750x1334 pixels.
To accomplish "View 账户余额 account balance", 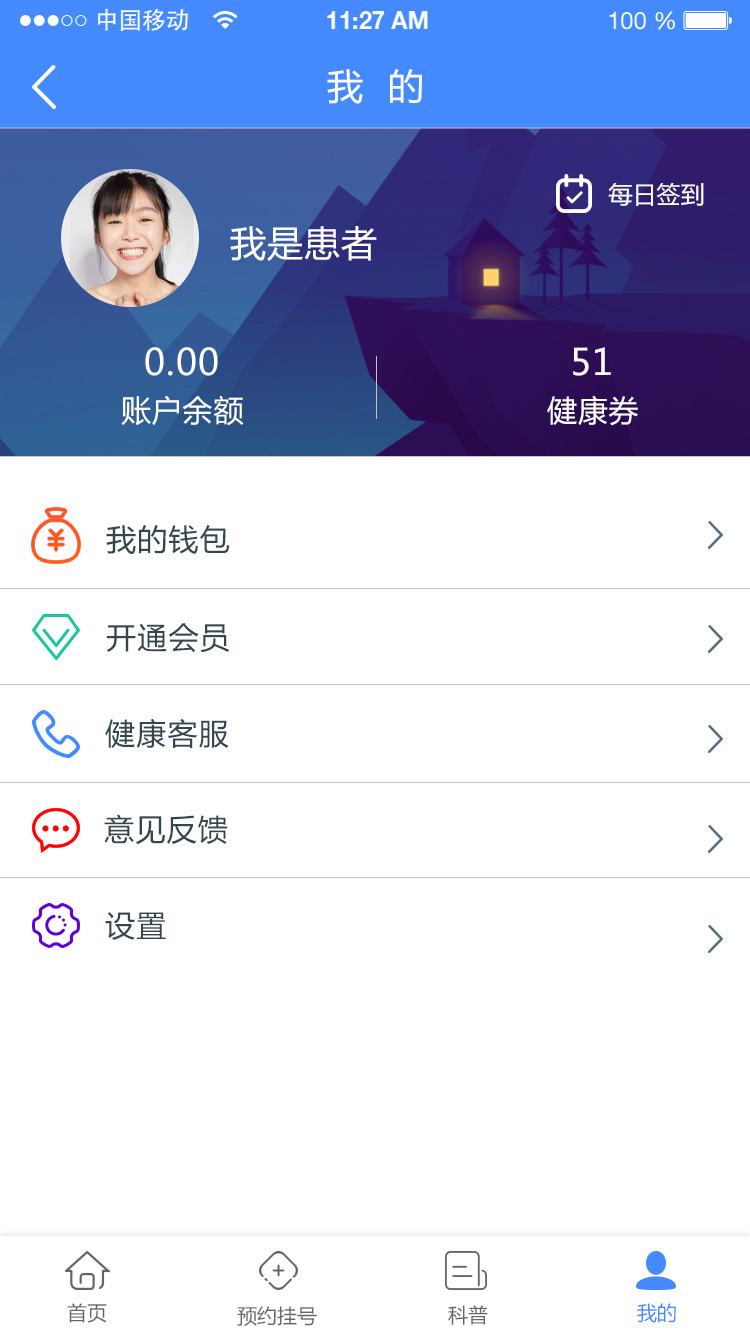I will tap(182, 386).
